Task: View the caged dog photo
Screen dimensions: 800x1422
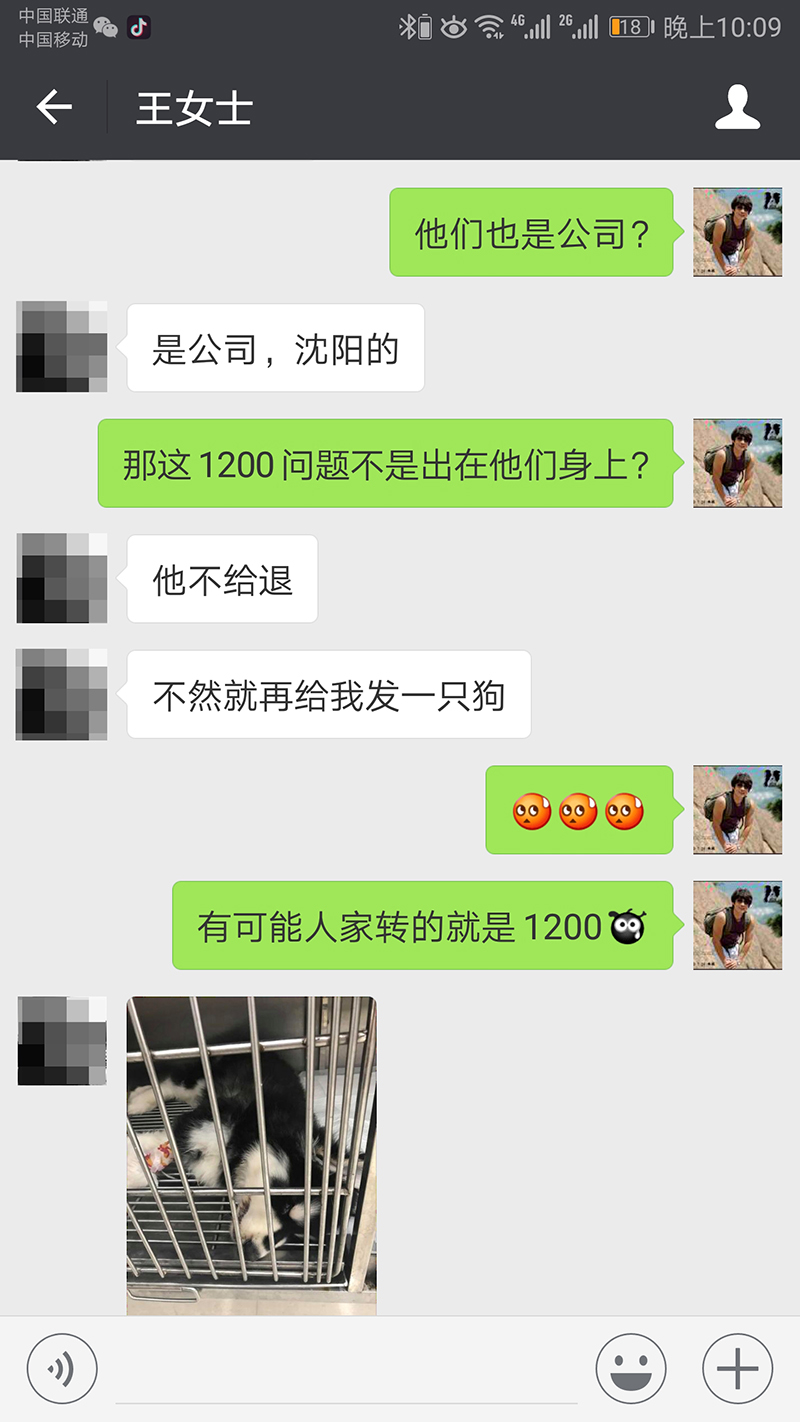Action: point(251,1155)
